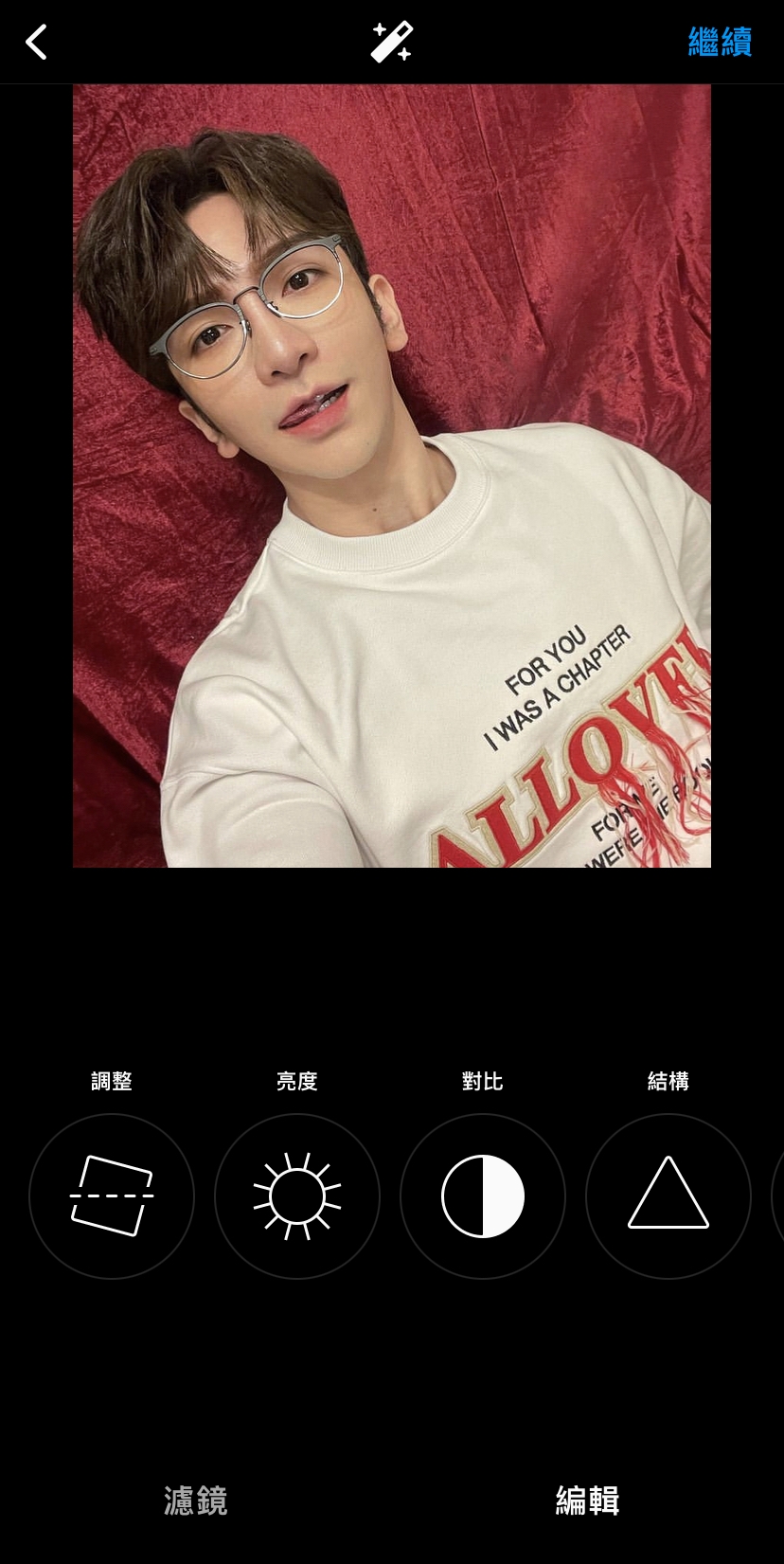Go back using the top-left arrow
This screenshot has height=1564, width=784.
click(36, 43)
